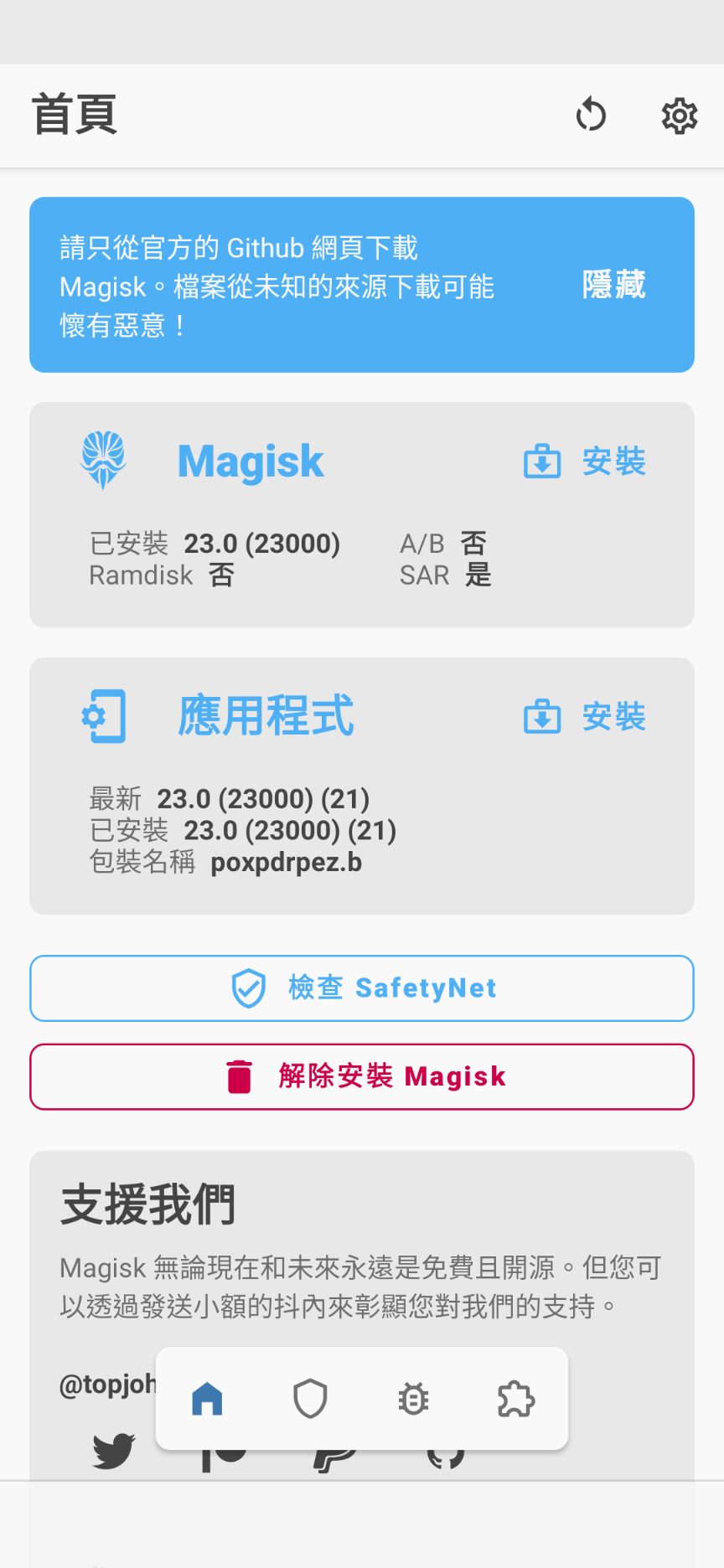Tap 解除安裝 Magisk button
This screenshot has height=1568, width=724.
[362, 1077]
